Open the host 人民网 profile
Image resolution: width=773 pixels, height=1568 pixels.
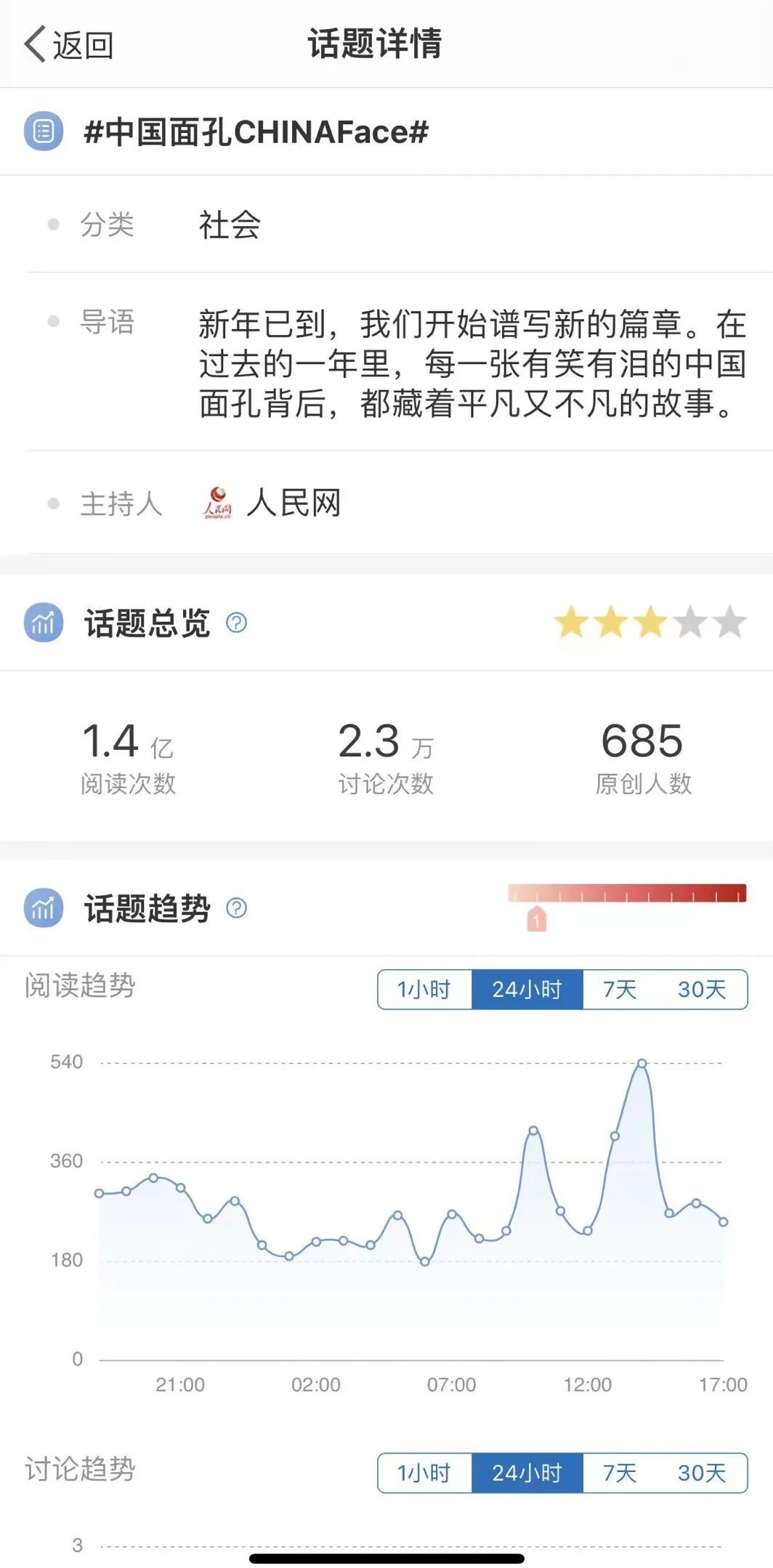(x=271, y=503)
